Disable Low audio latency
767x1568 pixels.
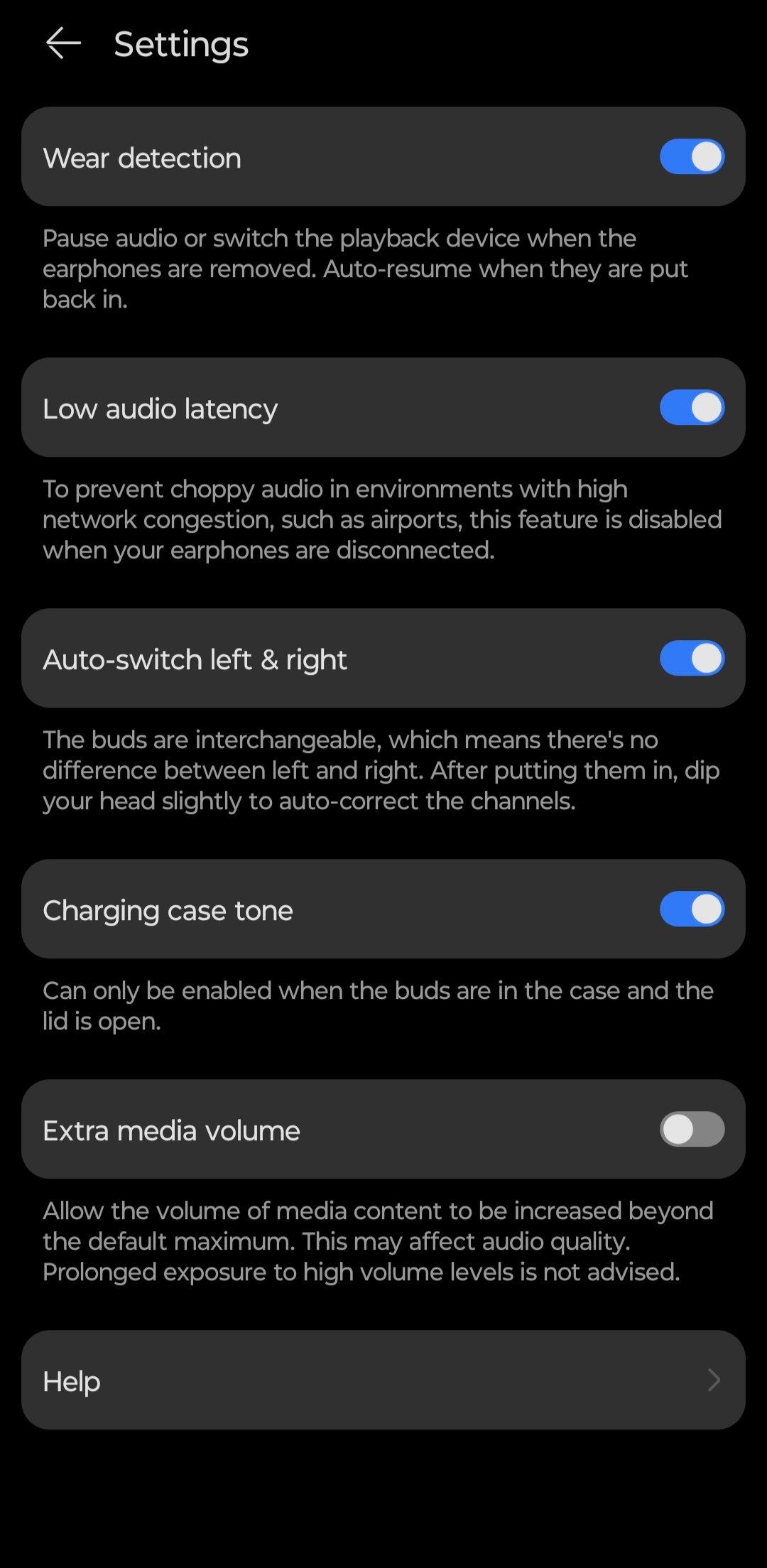coord(692,408)
